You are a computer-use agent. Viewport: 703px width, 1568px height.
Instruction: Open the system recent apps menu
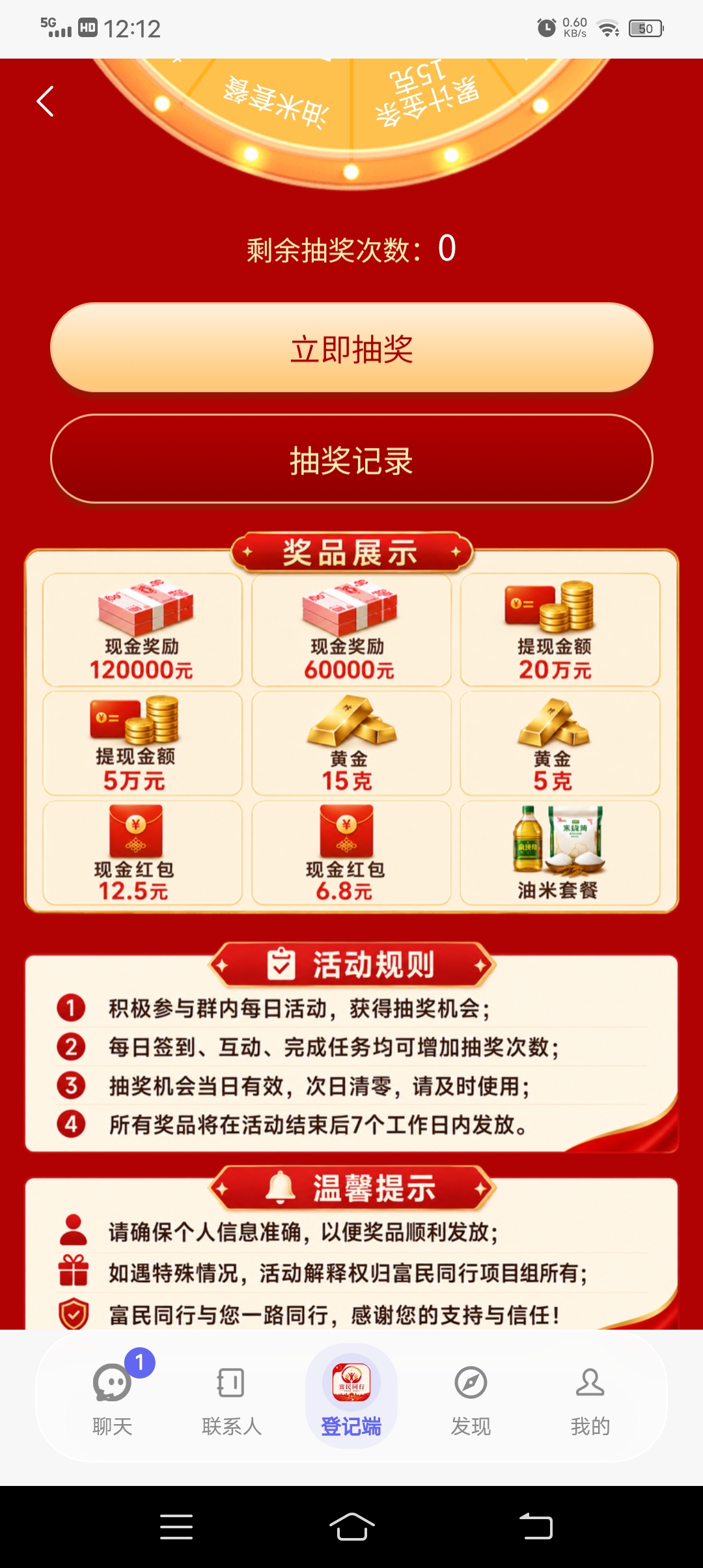click(176, 1526)
